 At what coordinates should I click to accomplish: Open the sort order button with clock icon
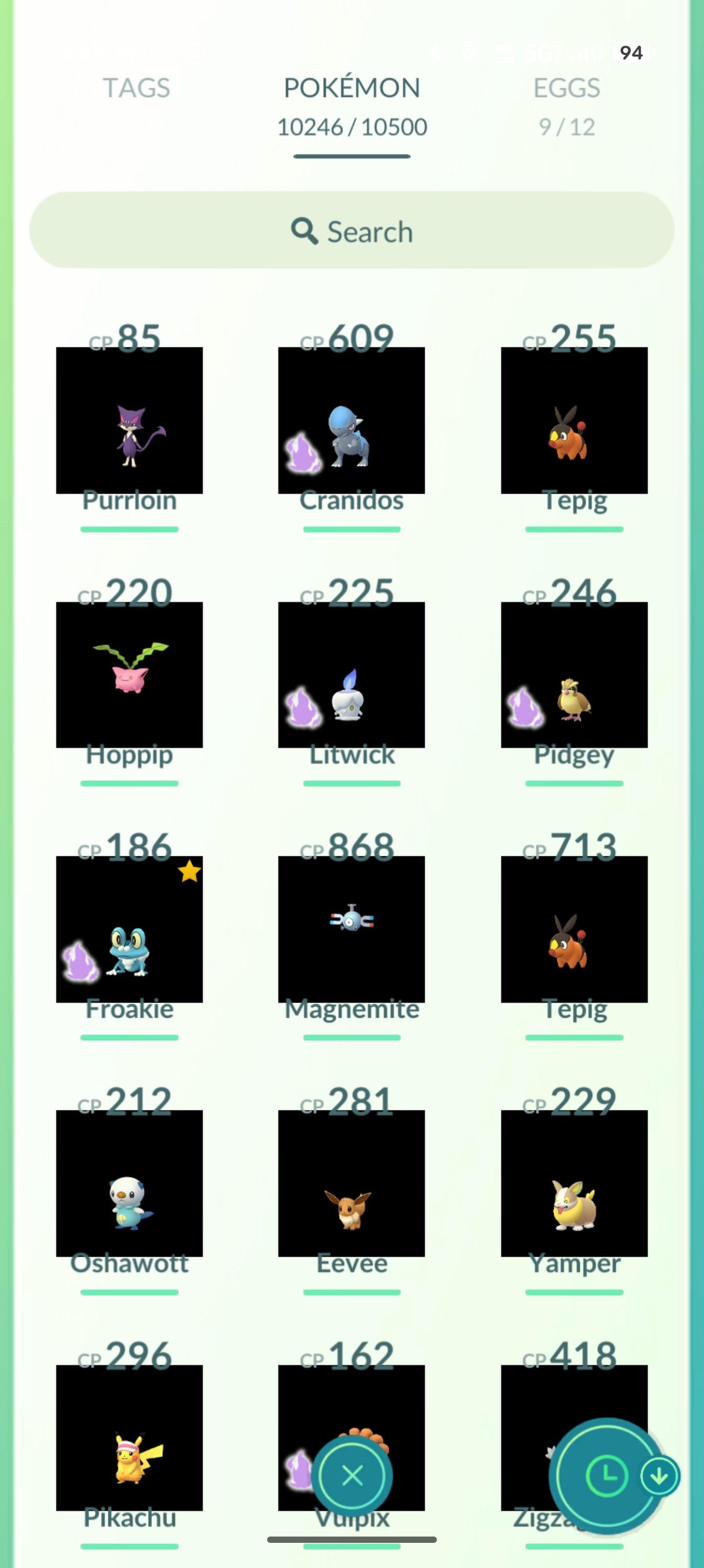[x=606, y=1475]
